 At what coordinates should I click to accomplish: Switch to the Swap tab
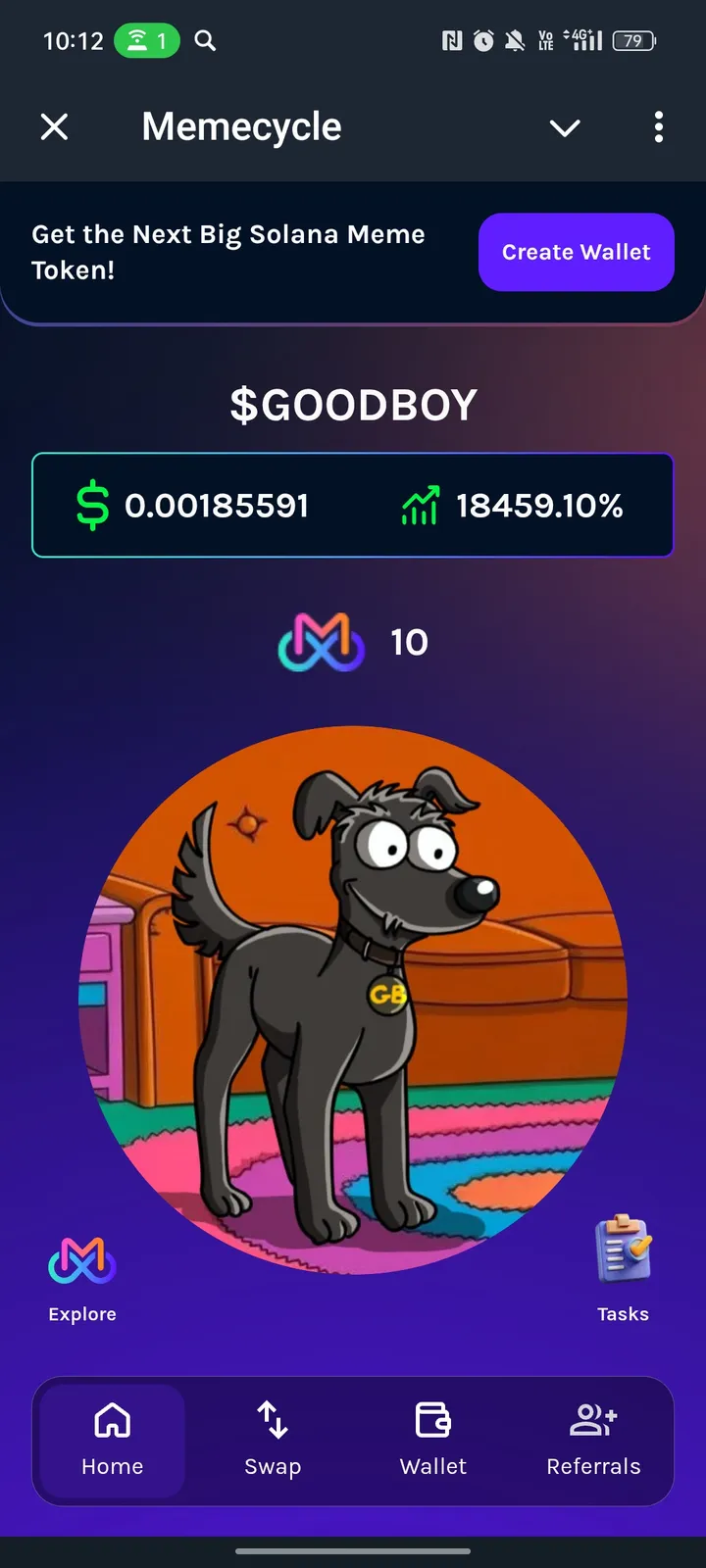273,1439
